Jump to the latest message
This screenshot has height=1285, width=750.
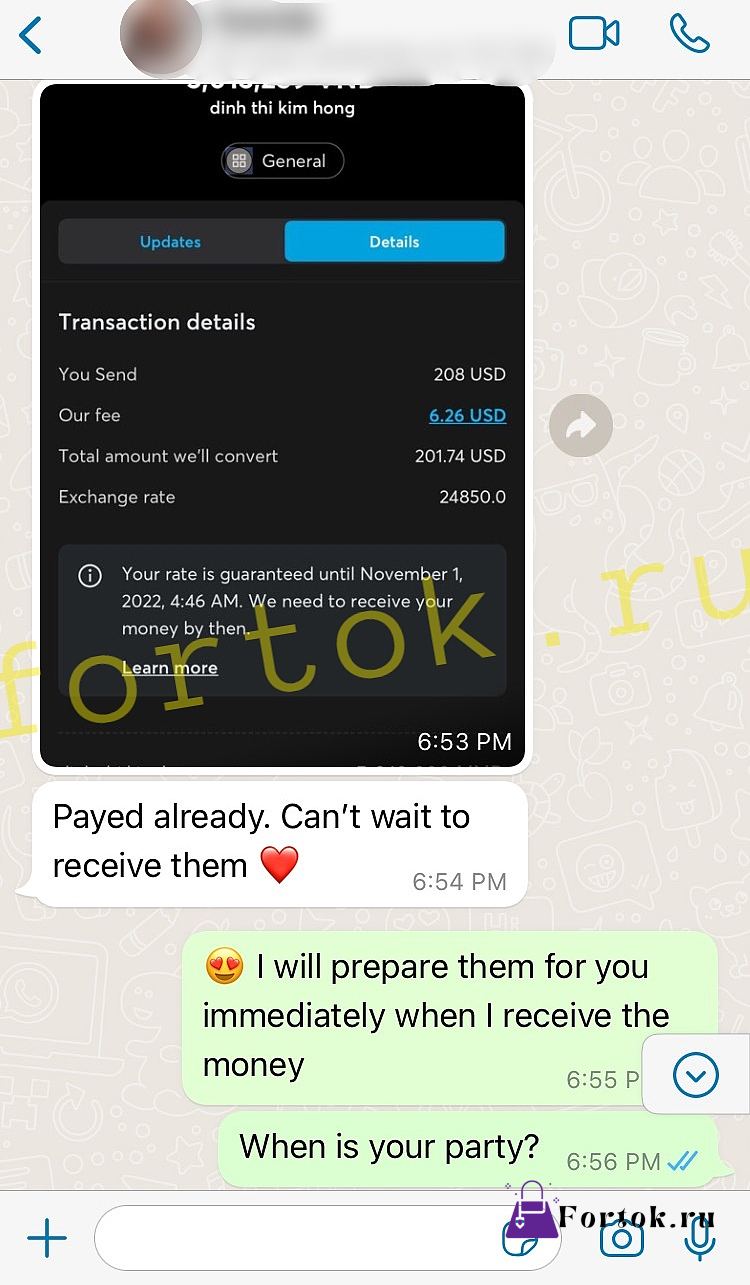tap(696, 1075)
